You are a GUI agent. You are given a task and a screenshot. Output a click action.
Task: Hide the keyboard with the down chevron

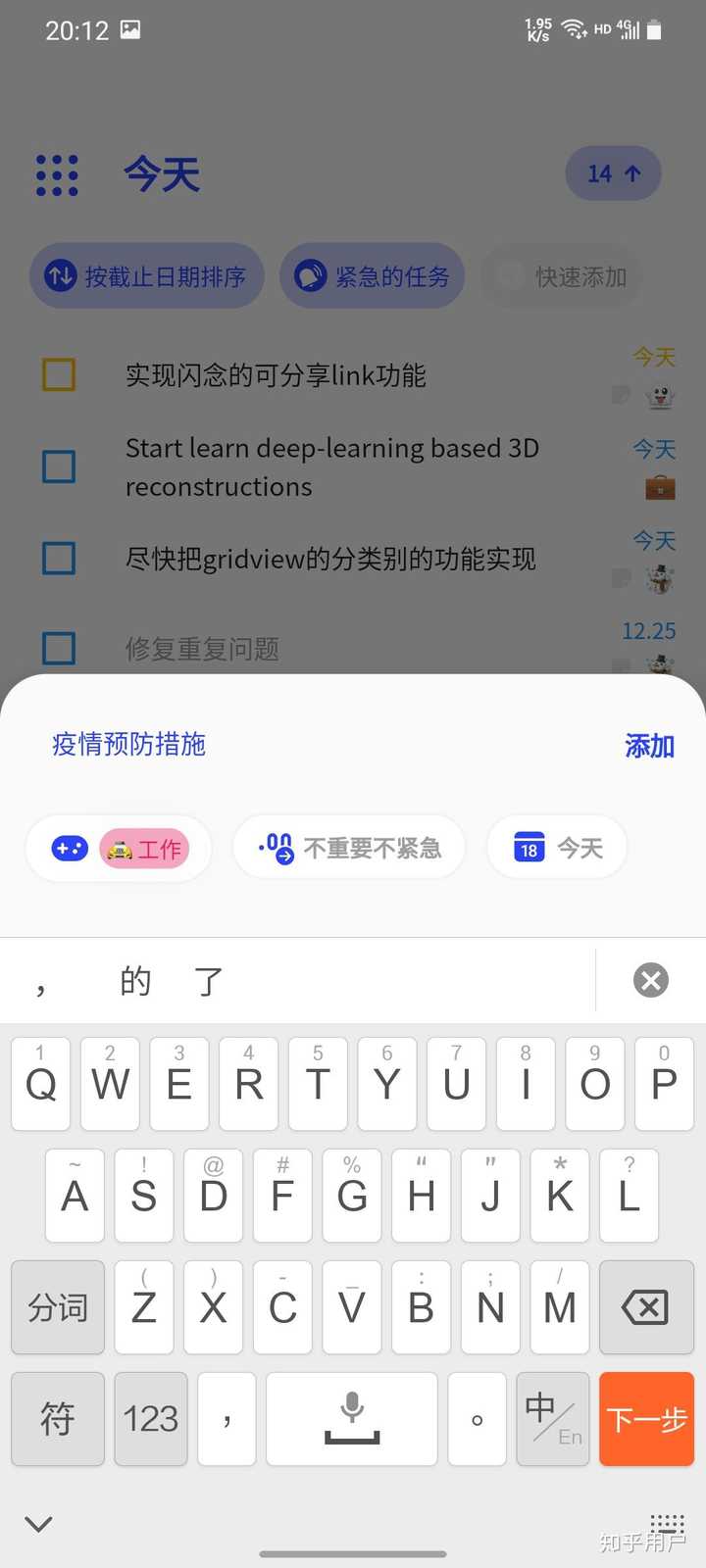pyautogui.click(x=38, y=1524)
